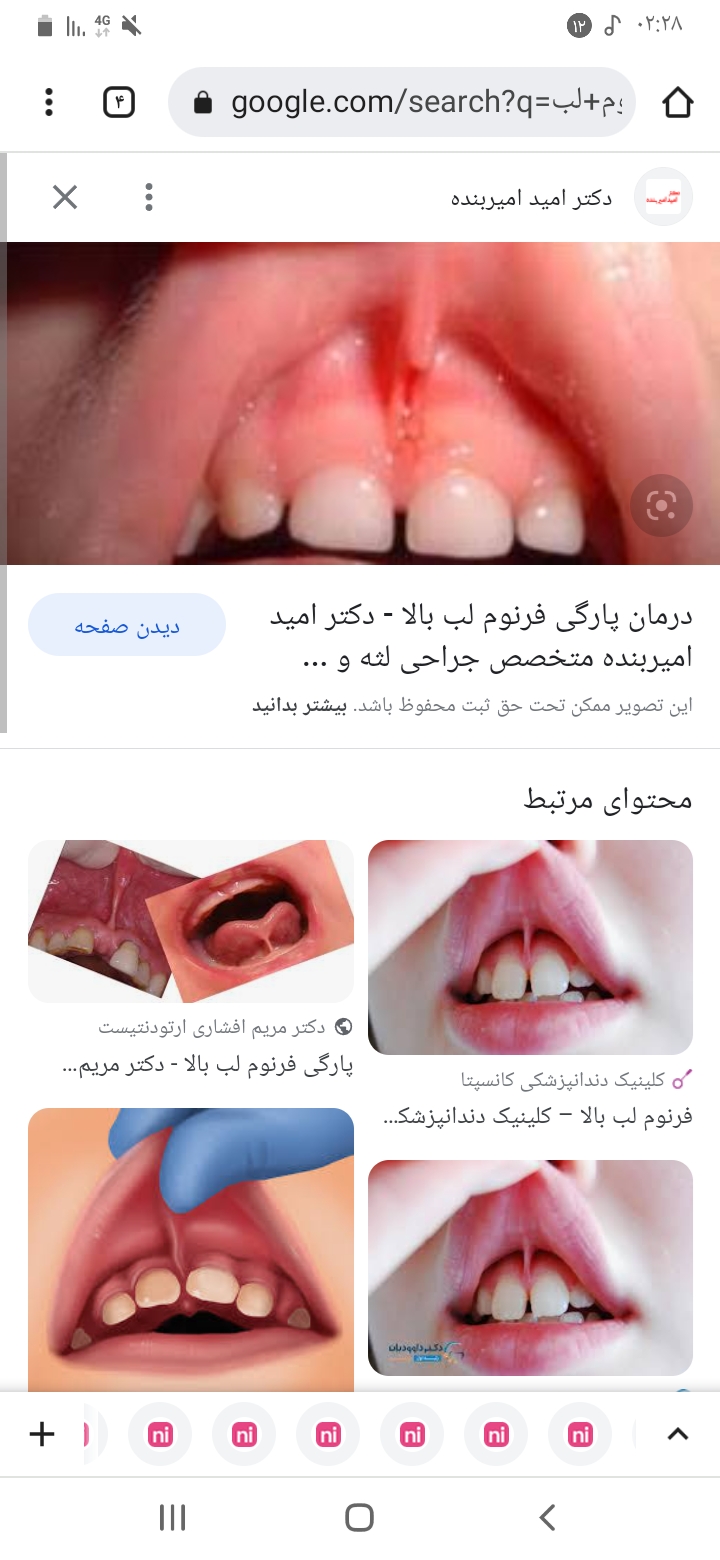Show recent apps from the navigation bar
Image resolution: width=720 pixels, height=1560 pixels.
pos(172,1518)
